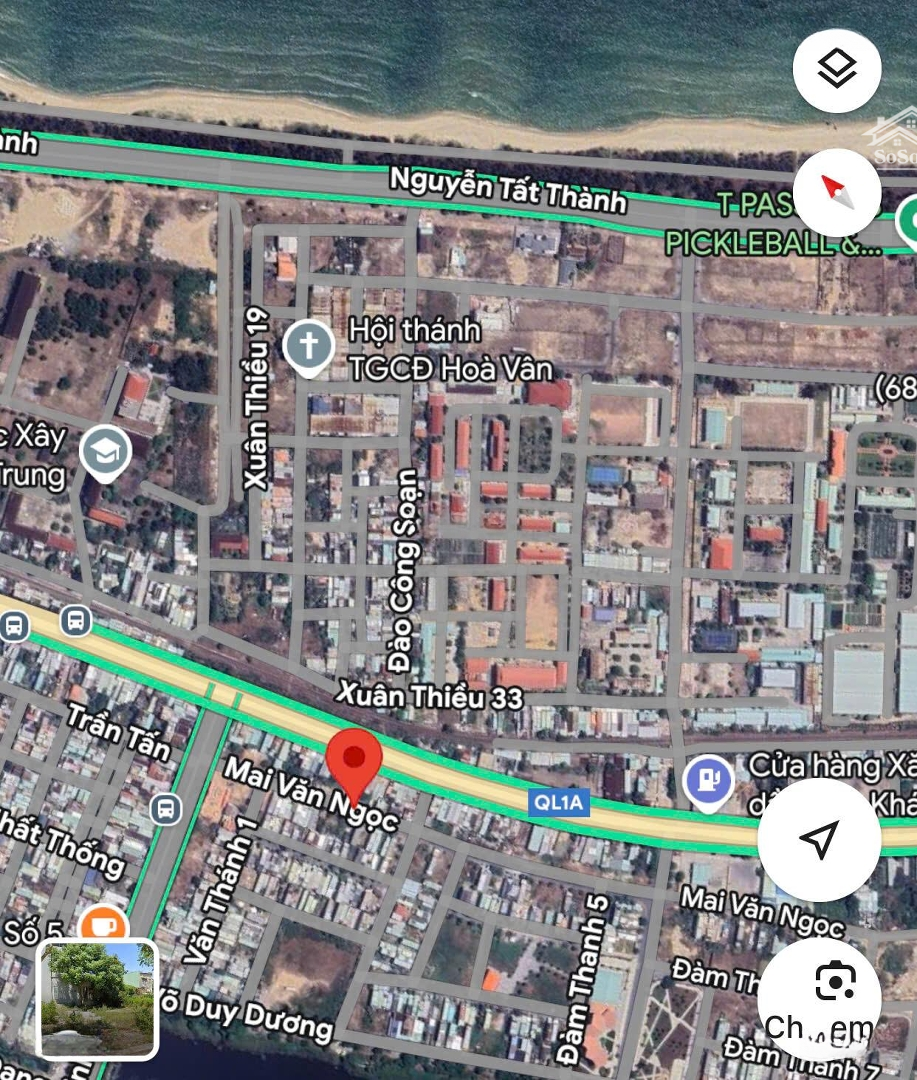Select the bus stop marker near Văn Thánh 1

[166, 808]
